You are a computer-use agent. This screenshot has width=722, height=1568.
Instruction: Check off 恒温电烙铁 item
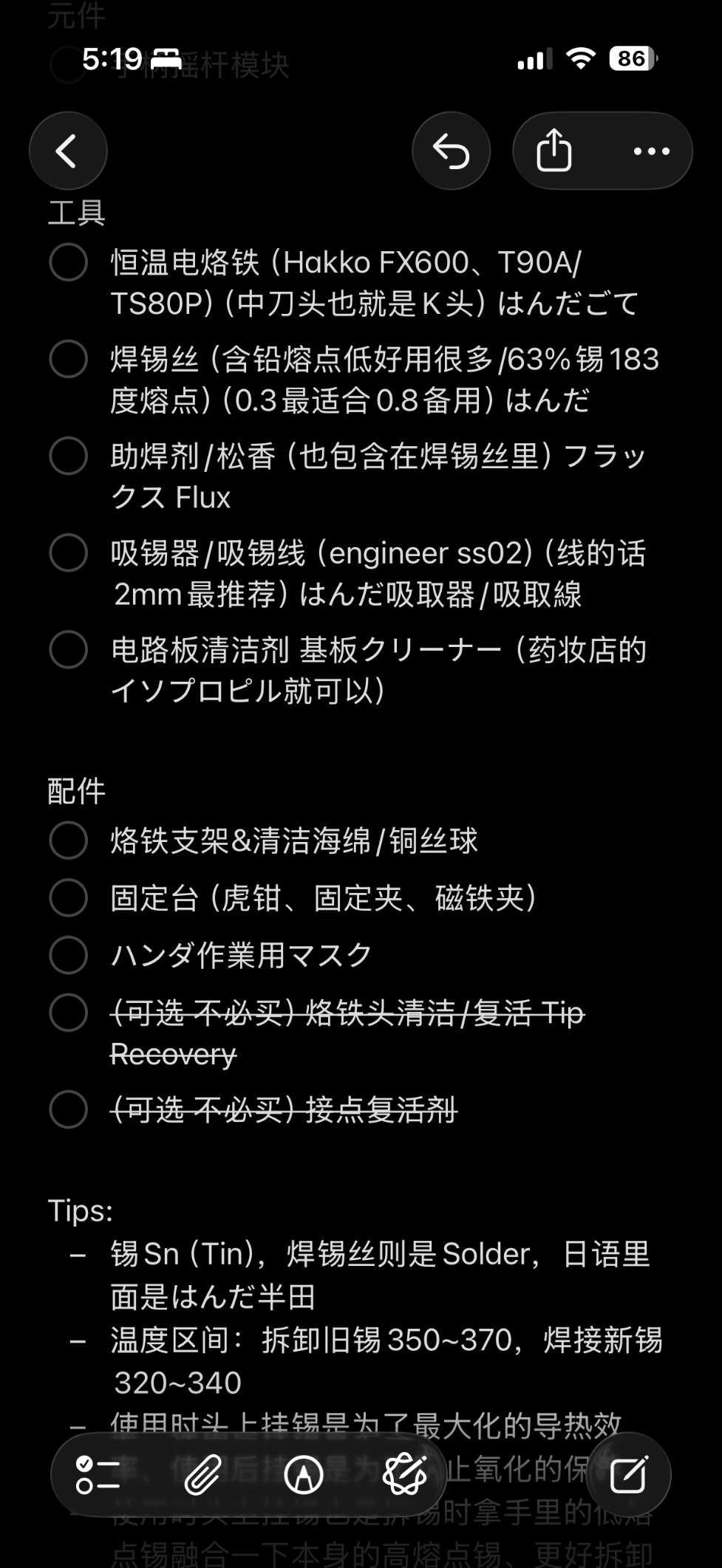[x=69, y=262]
